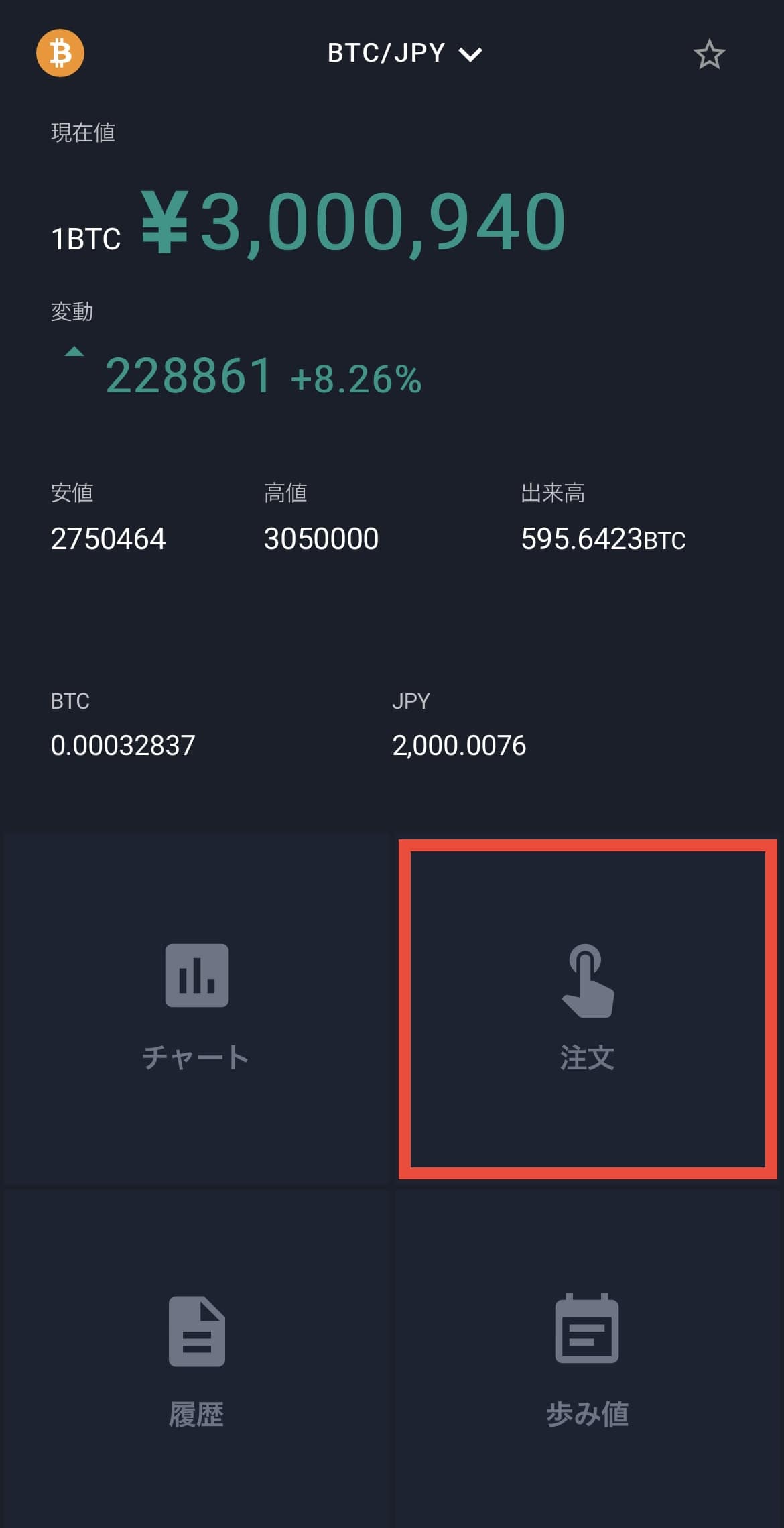Expand the BTC/JPY pair dropdown
784x1528 pixels.
point(405,53)
